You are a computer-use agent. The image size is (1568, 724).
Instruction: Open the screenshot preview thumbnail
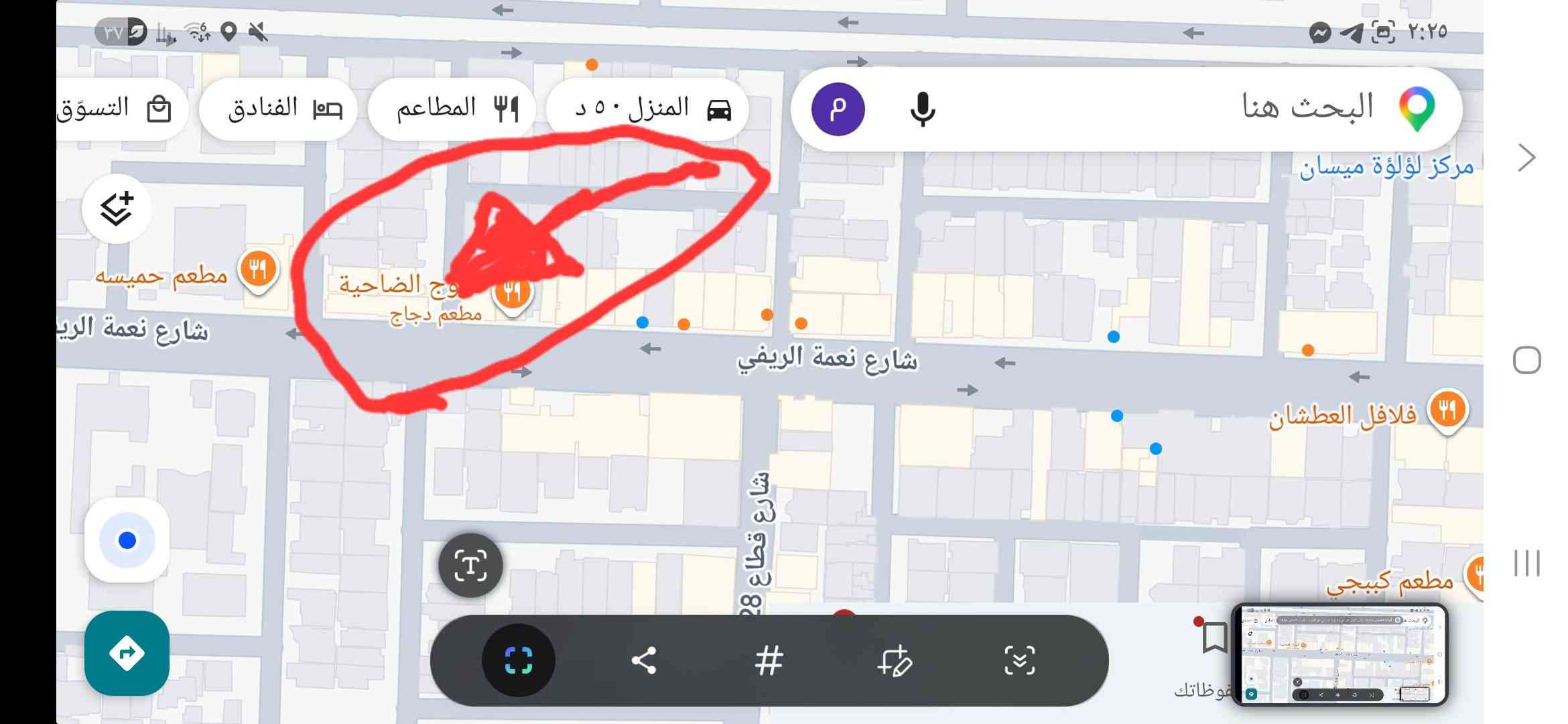tap(1340, 654)
